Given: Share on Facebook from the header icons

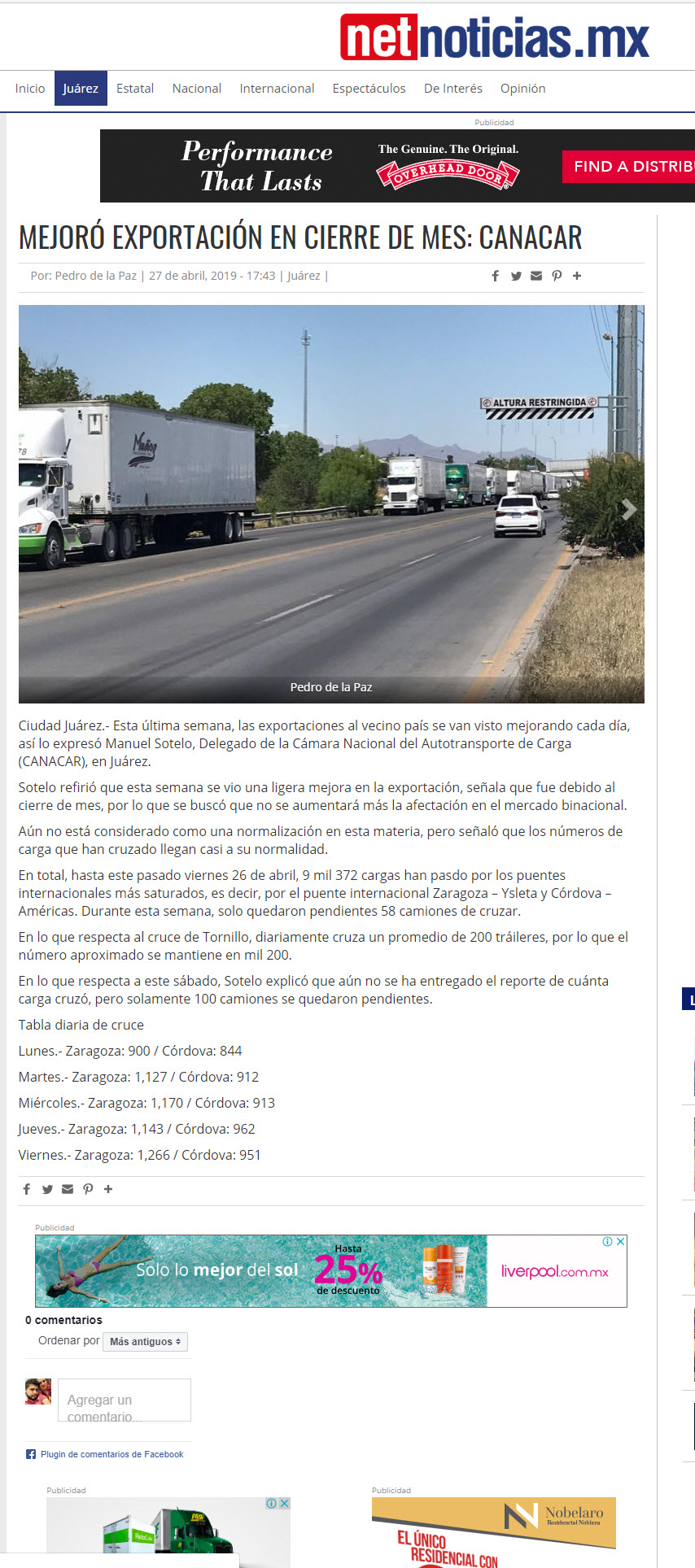Looking at the screenshot, I should (495, 277).
